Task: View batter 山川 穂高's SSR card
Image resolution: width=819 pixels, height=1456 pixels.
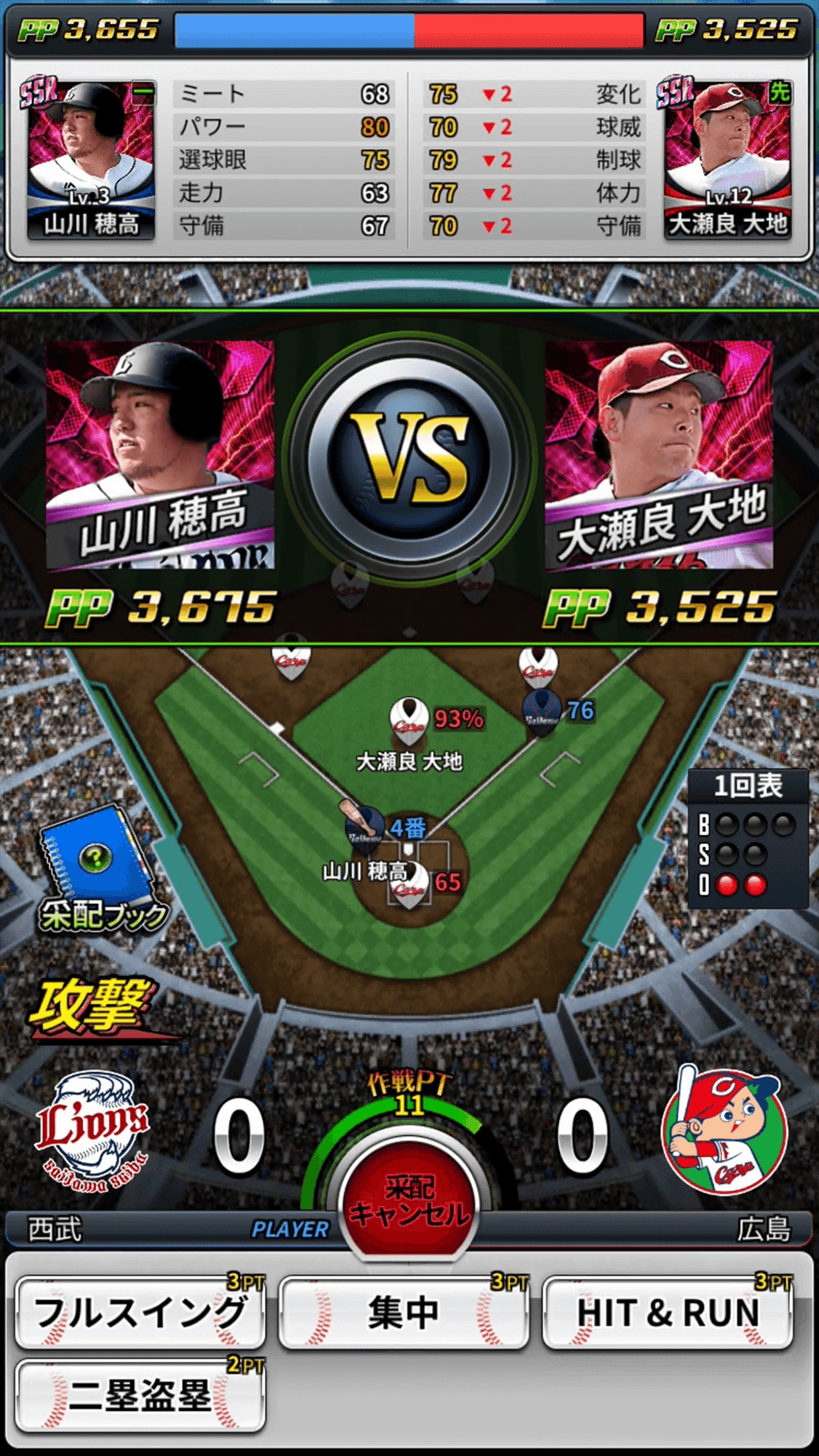Action: click(90, 158)
